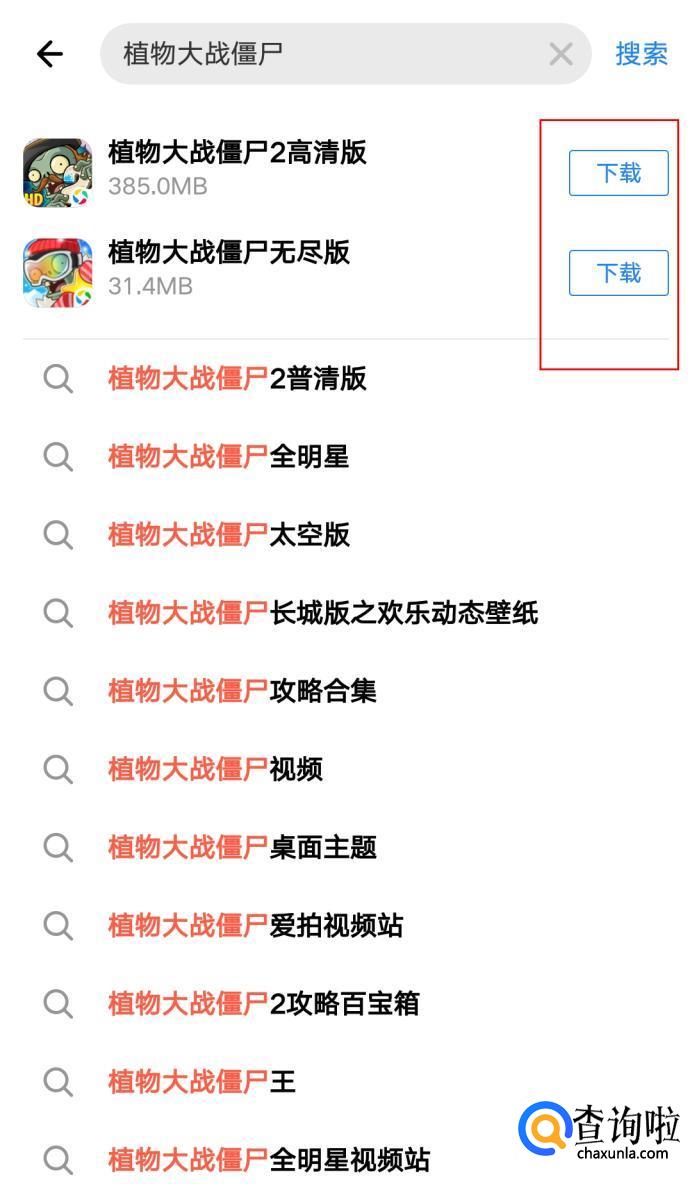Choose the 植物大战僵尸太空版 suggestion
This screenshot has width=692, height=1184.
coord(228,535)
